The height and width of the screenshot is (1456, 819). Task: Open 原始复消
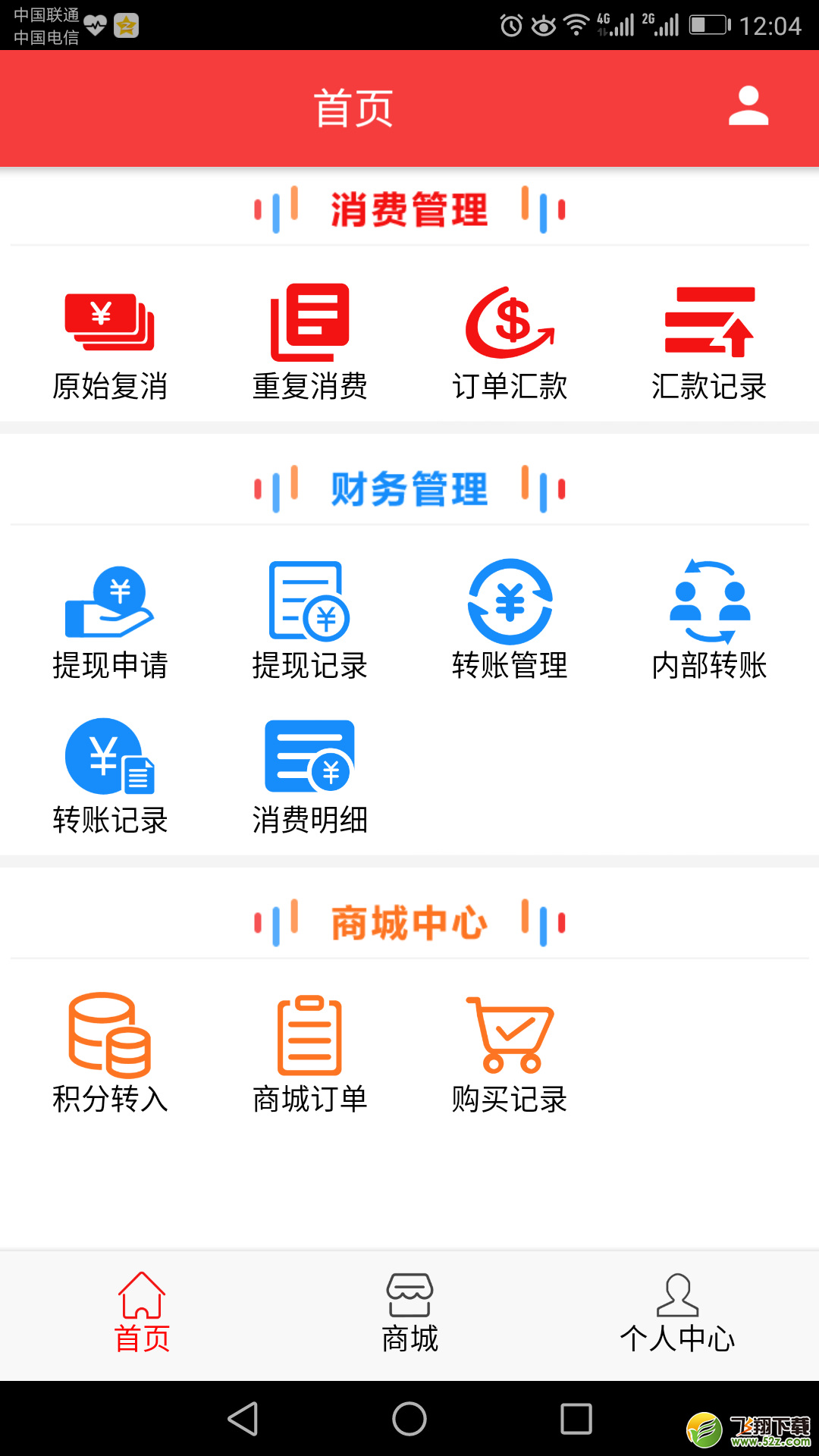110,344
